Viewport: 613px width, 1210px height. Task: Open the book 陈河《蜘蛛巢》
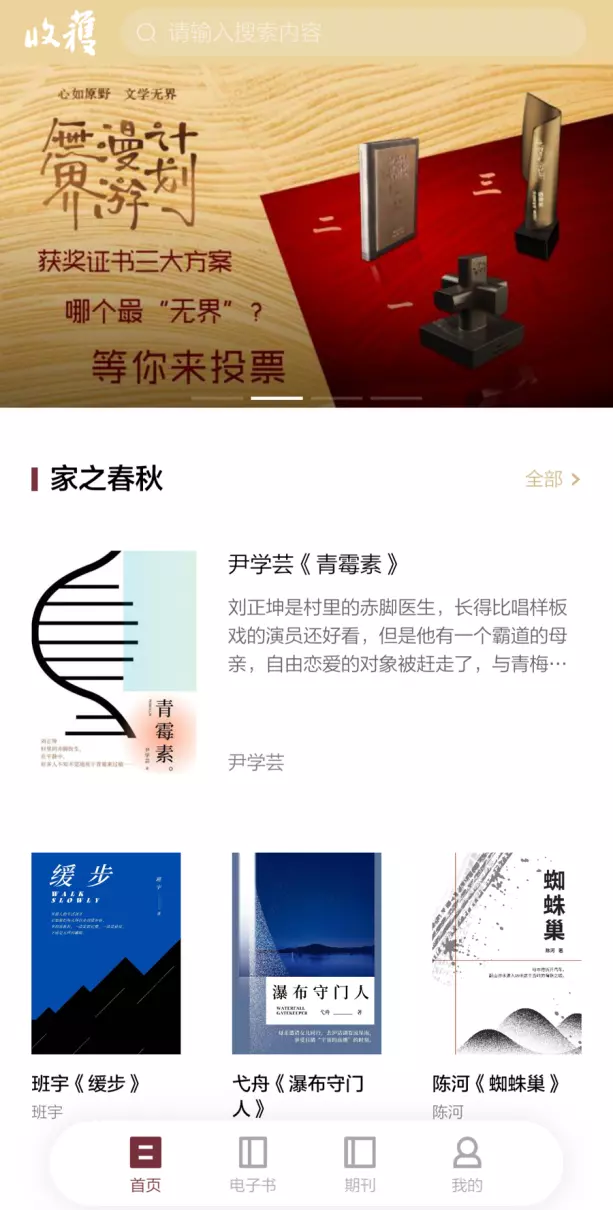pos(507,985)
